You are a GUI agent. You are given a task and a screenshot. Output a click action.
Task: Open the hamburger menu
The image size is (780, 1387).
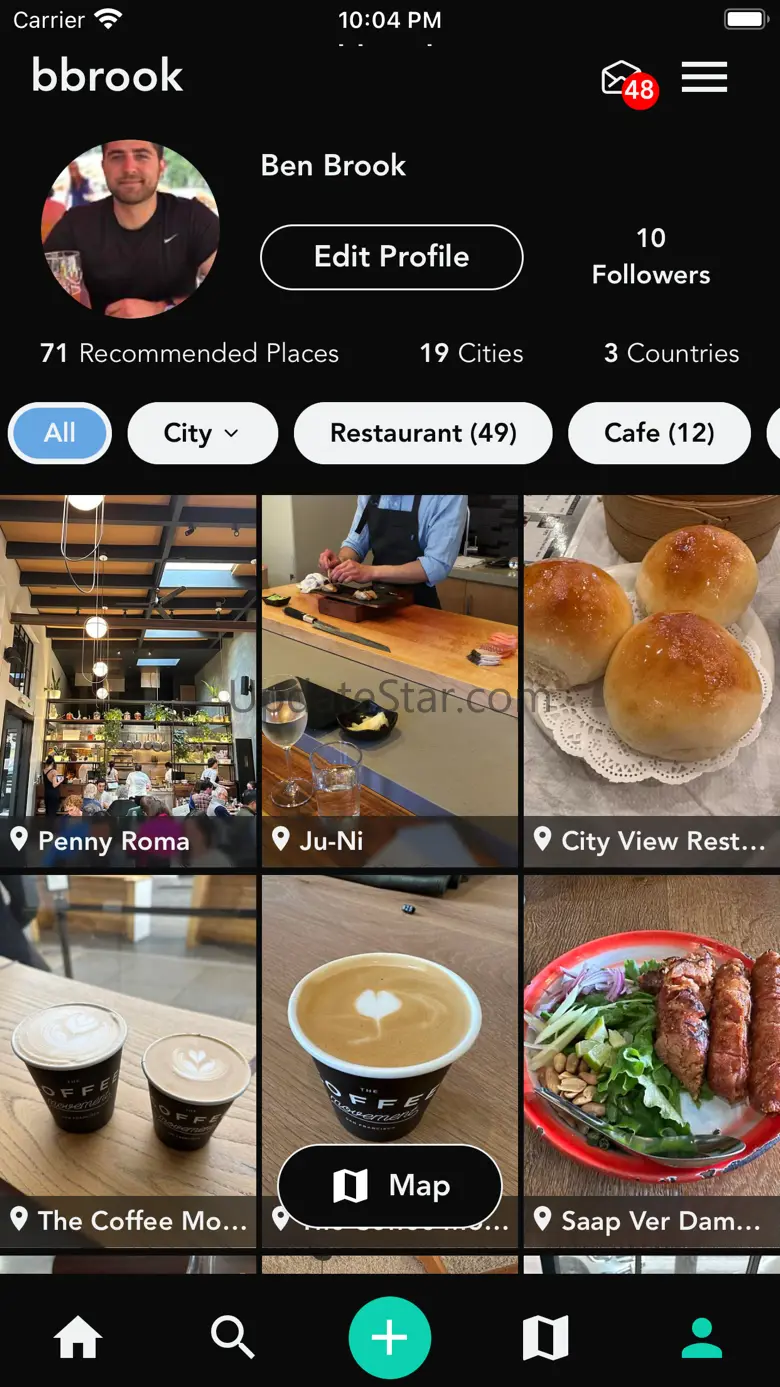point(704,78)
